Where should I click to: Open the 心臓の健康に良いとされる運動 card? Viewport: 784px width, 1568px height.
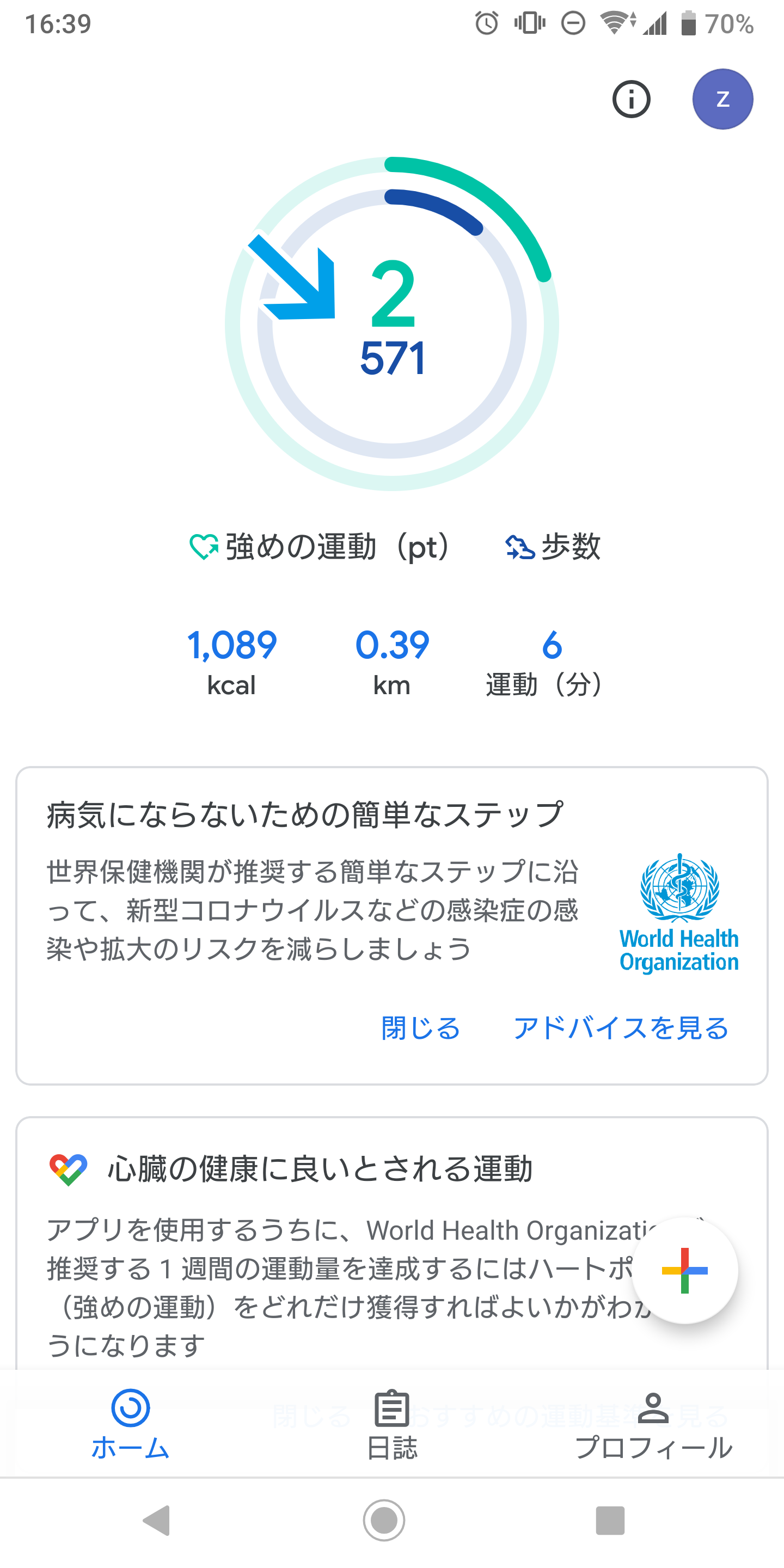[320, 1169]
